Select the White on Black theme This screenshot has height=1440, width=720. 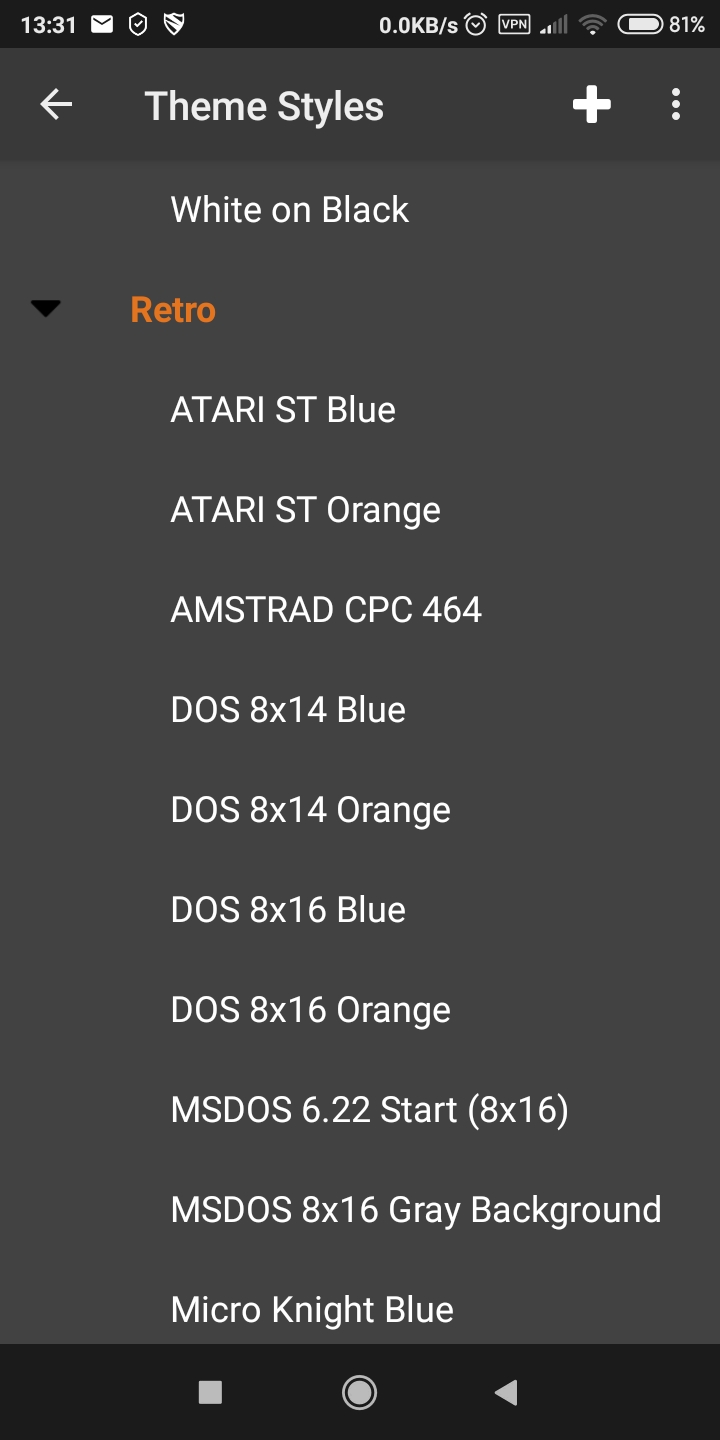[x=290, y=210]
